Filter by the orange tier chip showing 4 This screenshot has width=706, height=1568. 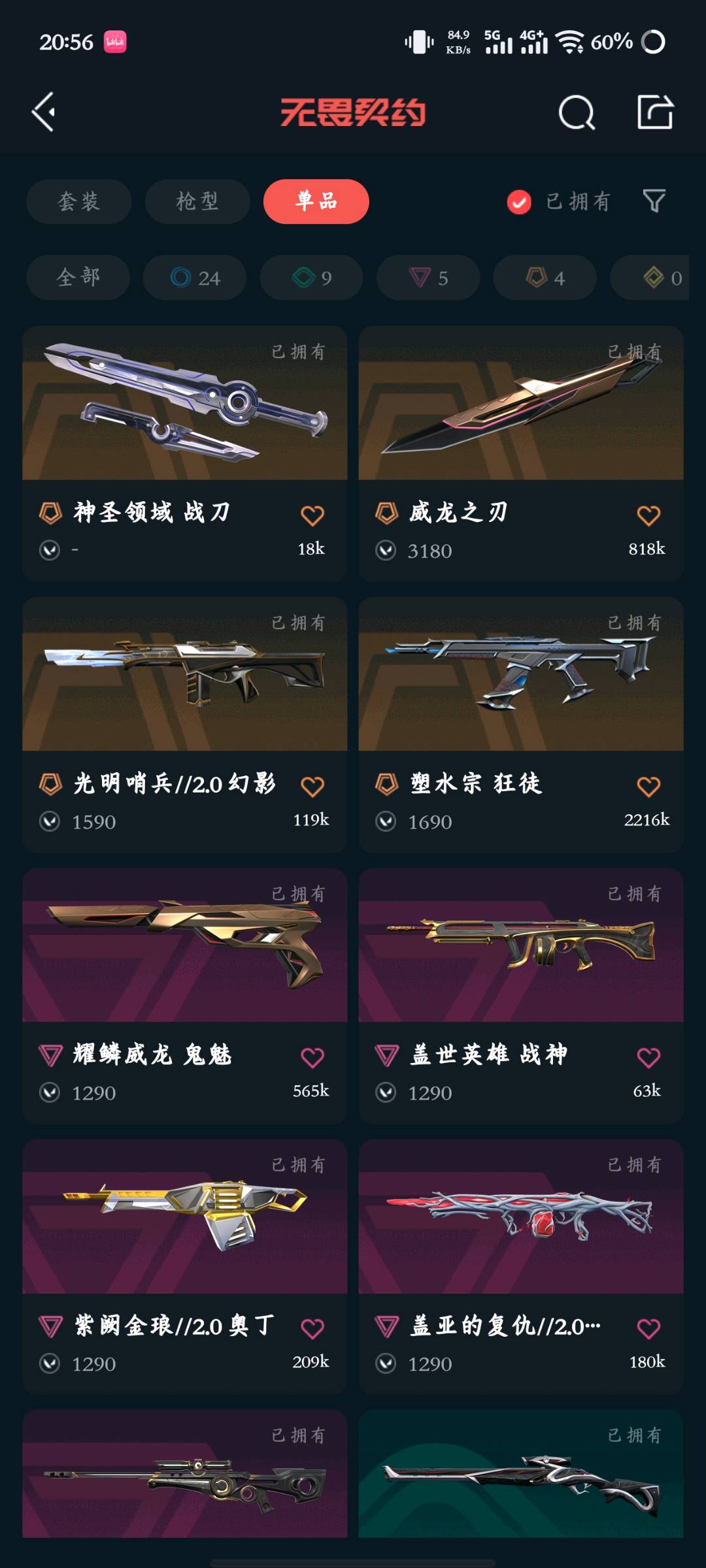pos(545,278)
